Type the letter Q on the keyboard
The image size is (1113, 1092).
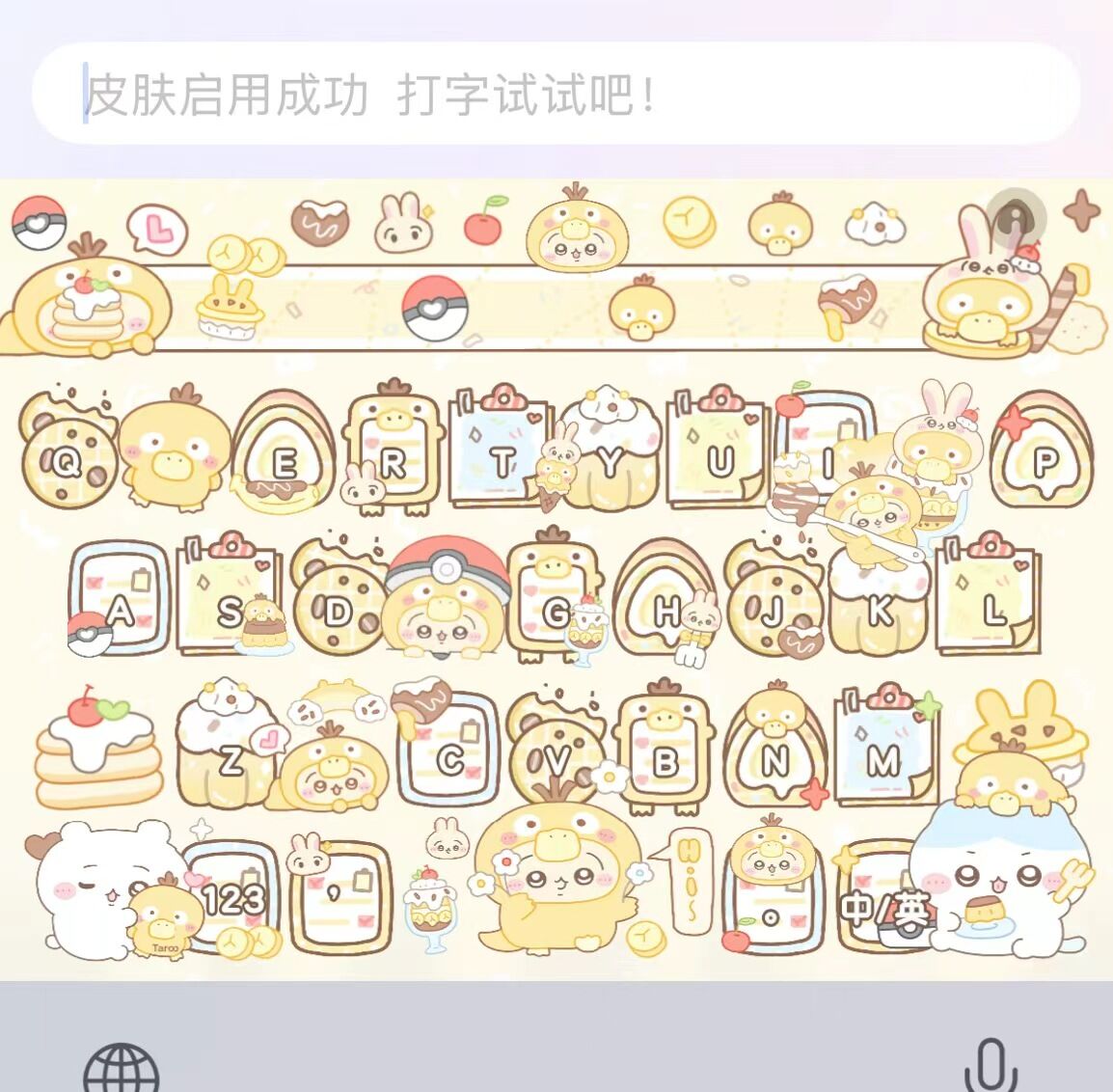66,462
